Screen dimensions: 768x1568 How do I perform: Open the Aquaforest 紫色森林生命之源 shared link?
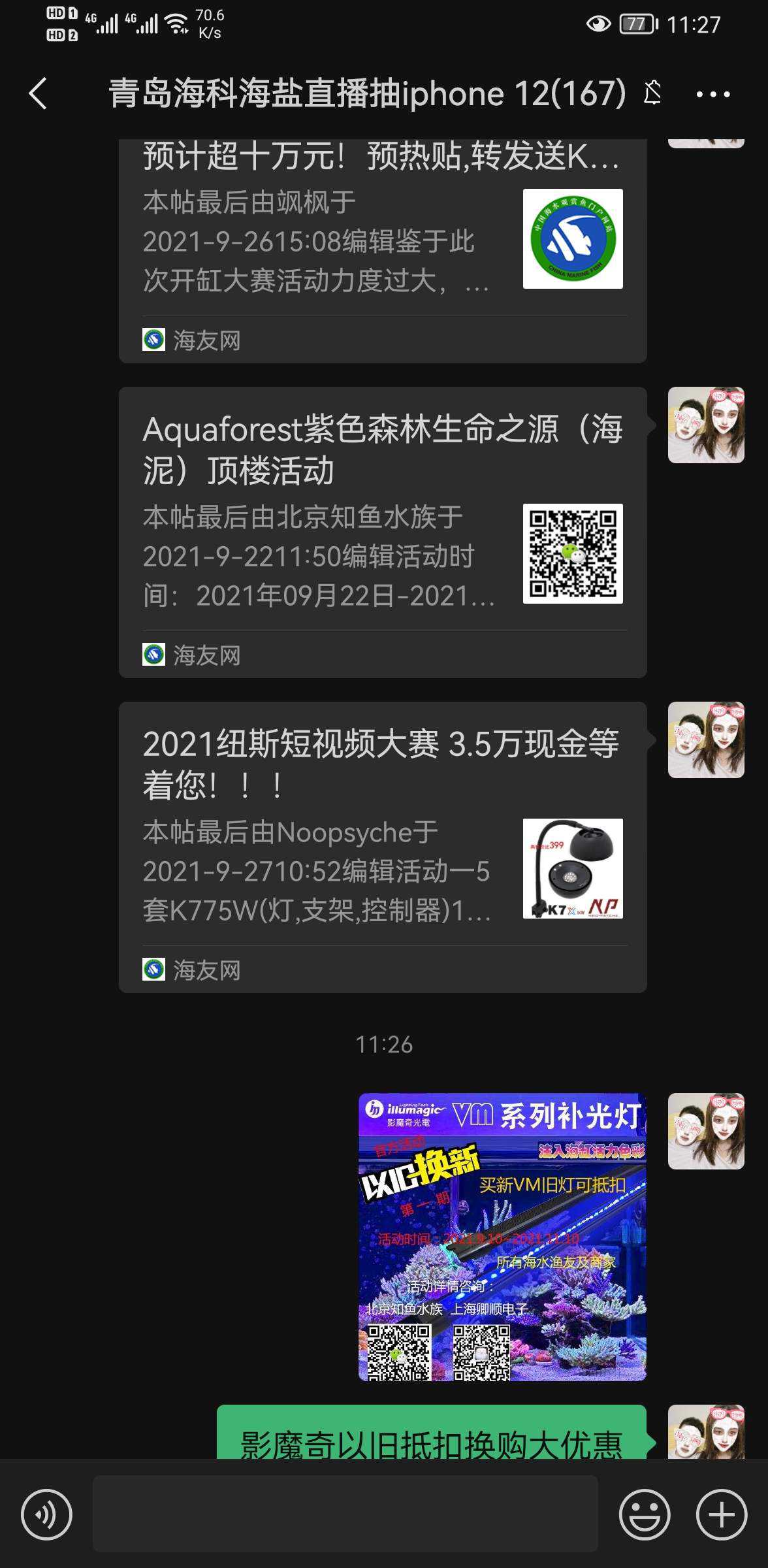pos(382,532)
